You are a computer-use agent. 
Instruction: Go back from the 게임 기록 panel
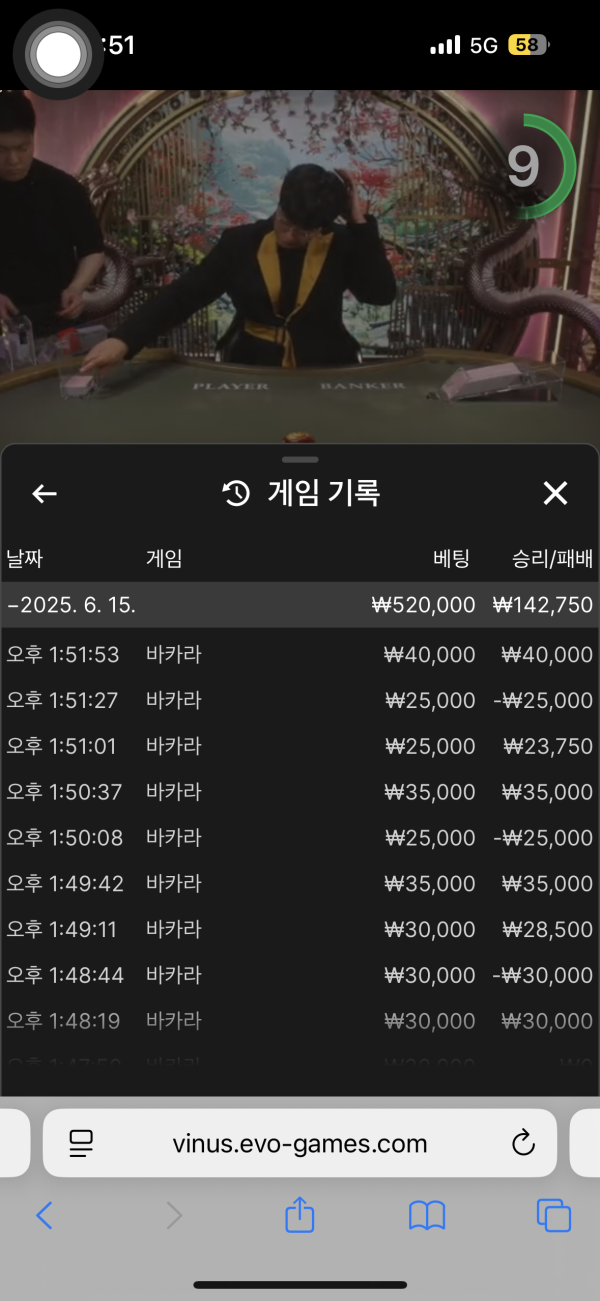(x=44, y=493)
